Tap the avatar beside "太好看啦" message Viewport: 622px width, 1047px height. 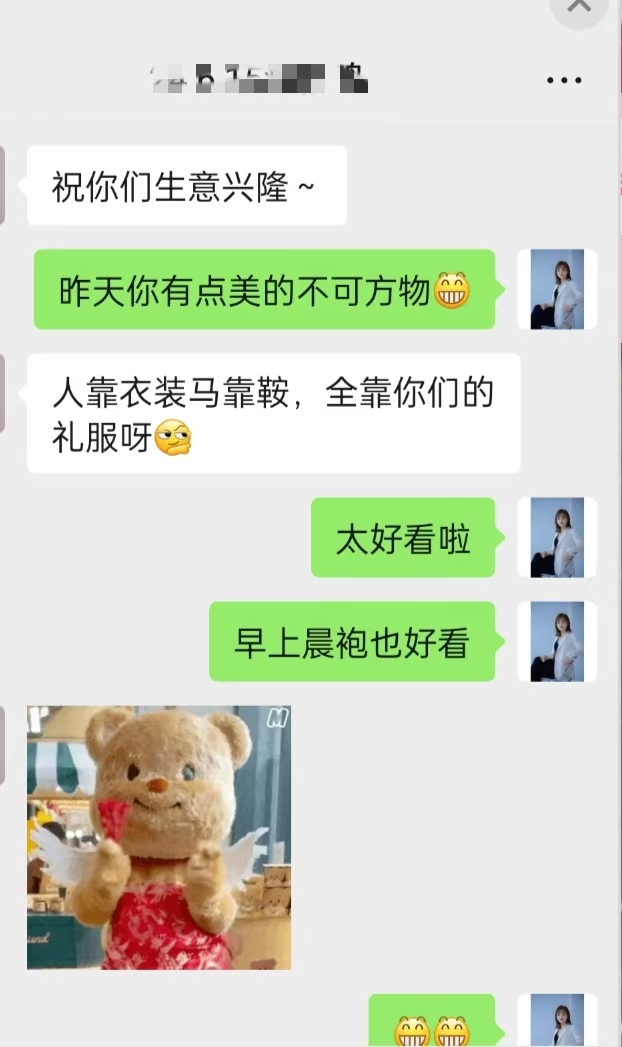point(557,538)
